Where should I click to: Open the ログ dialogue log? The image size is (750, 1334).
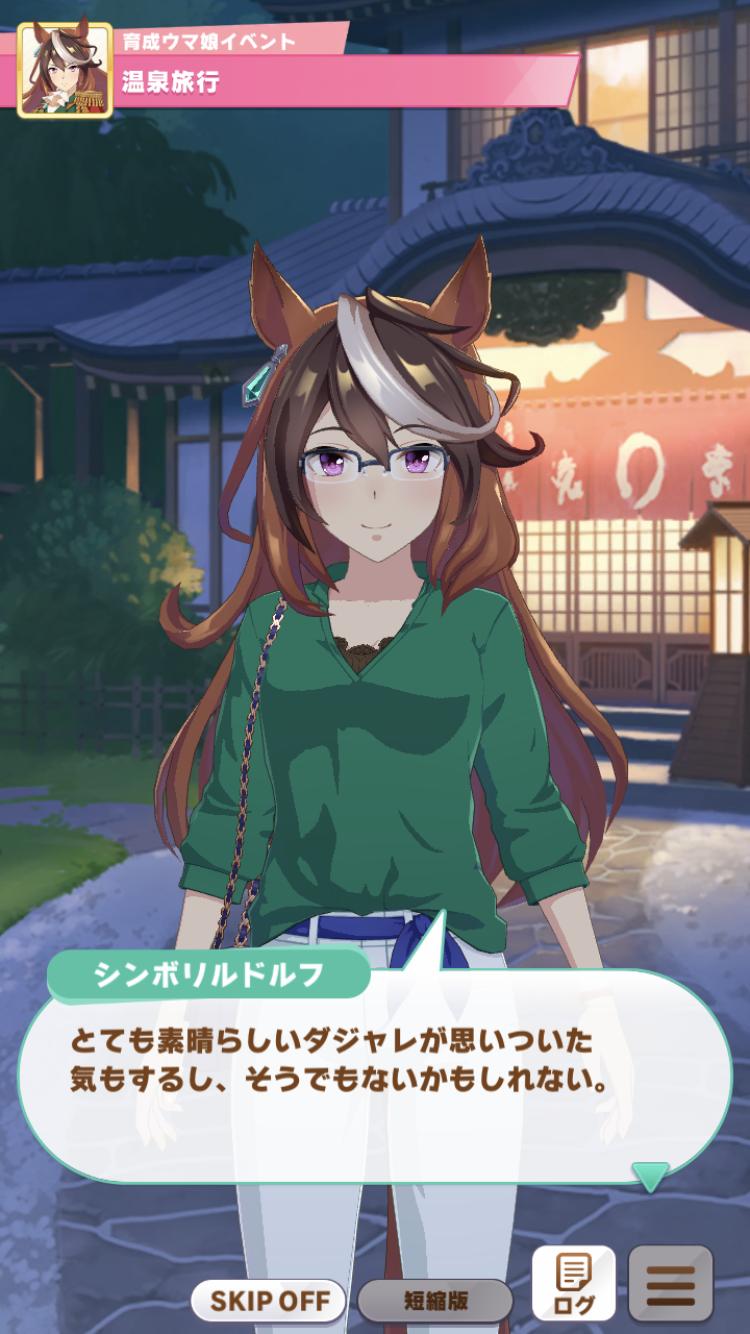[x=573, y=1283]
